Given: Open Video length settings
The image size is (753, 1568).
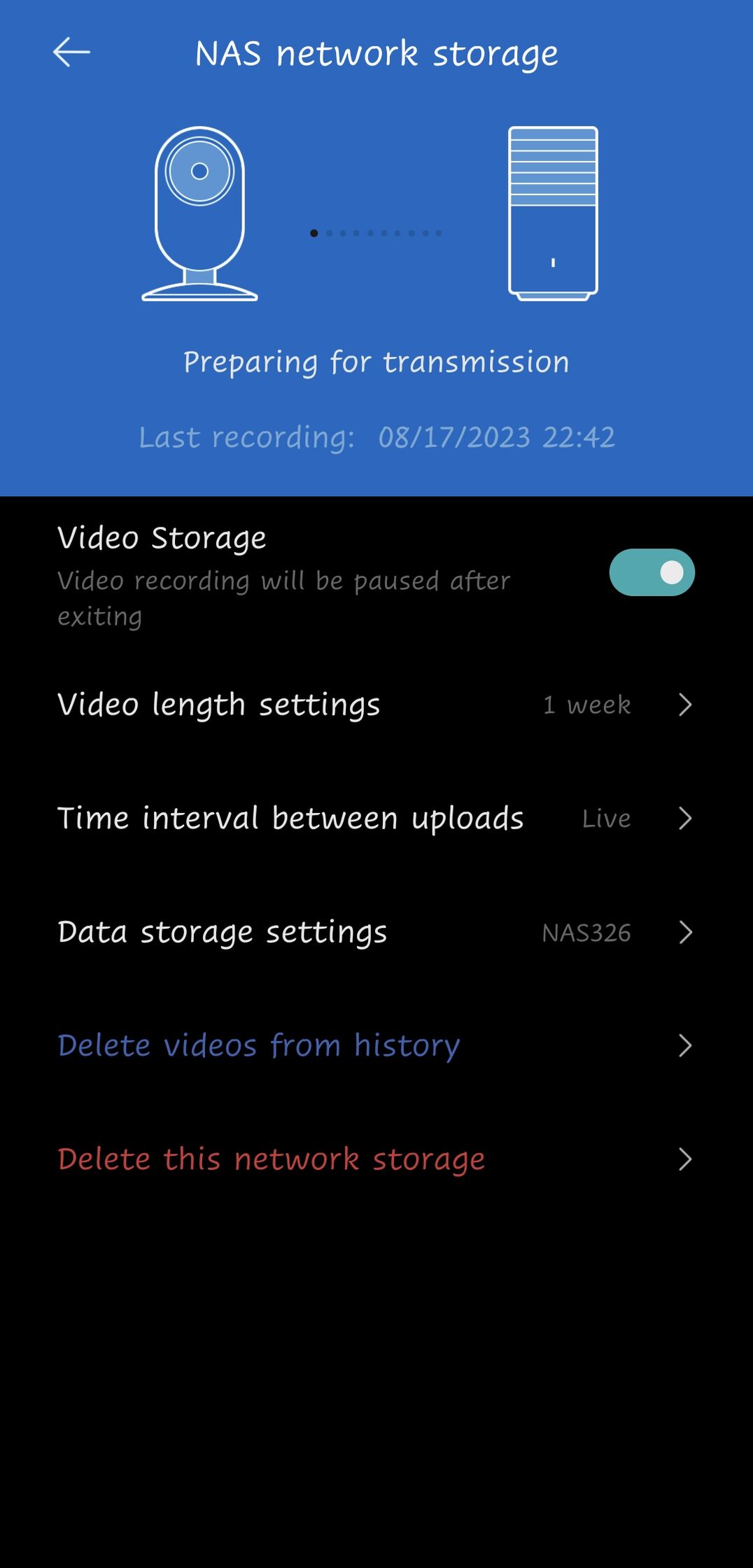Looking at the screenshot, I should pos(375,705).
